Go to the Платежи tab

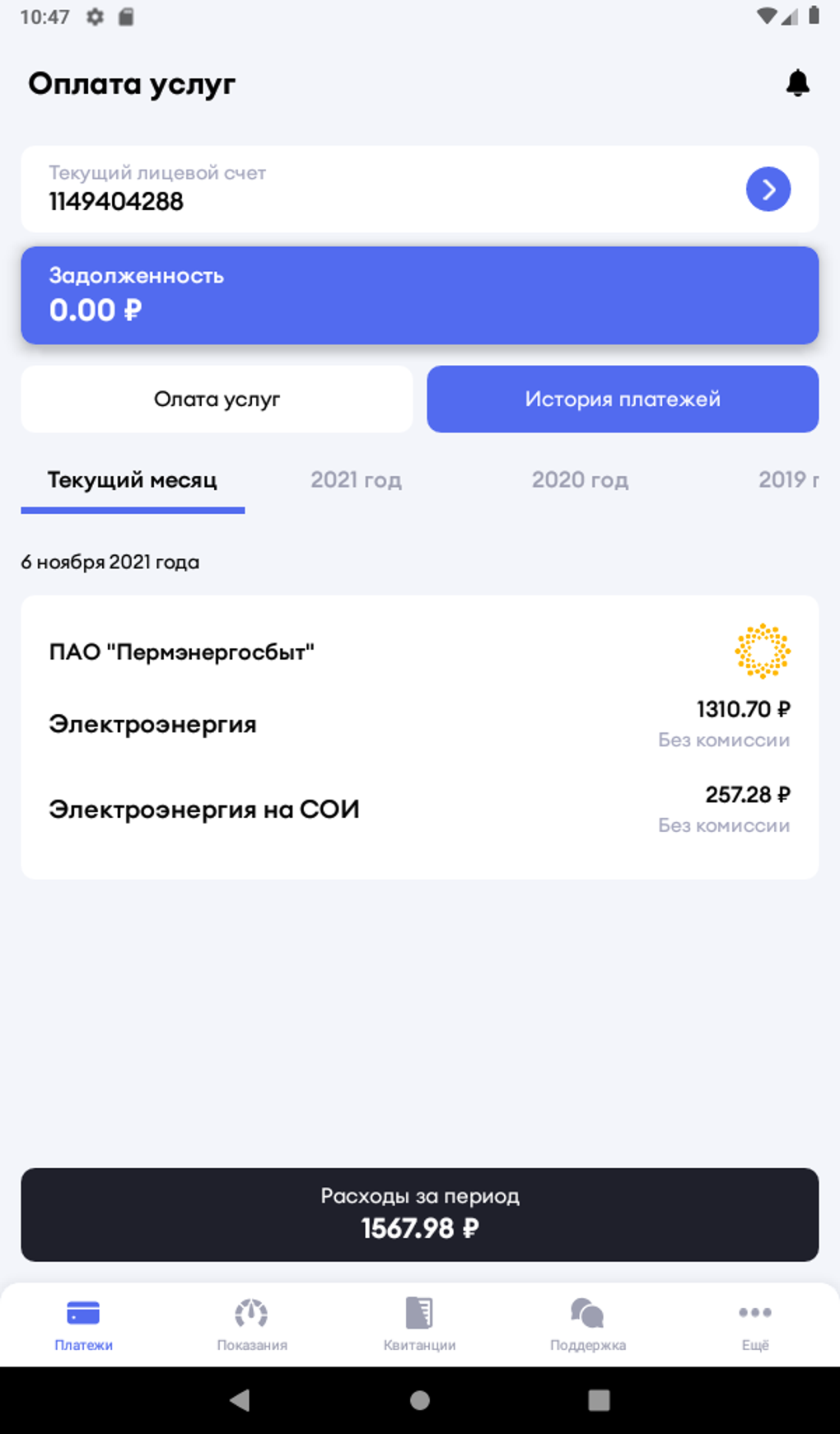pos(83,1323)
